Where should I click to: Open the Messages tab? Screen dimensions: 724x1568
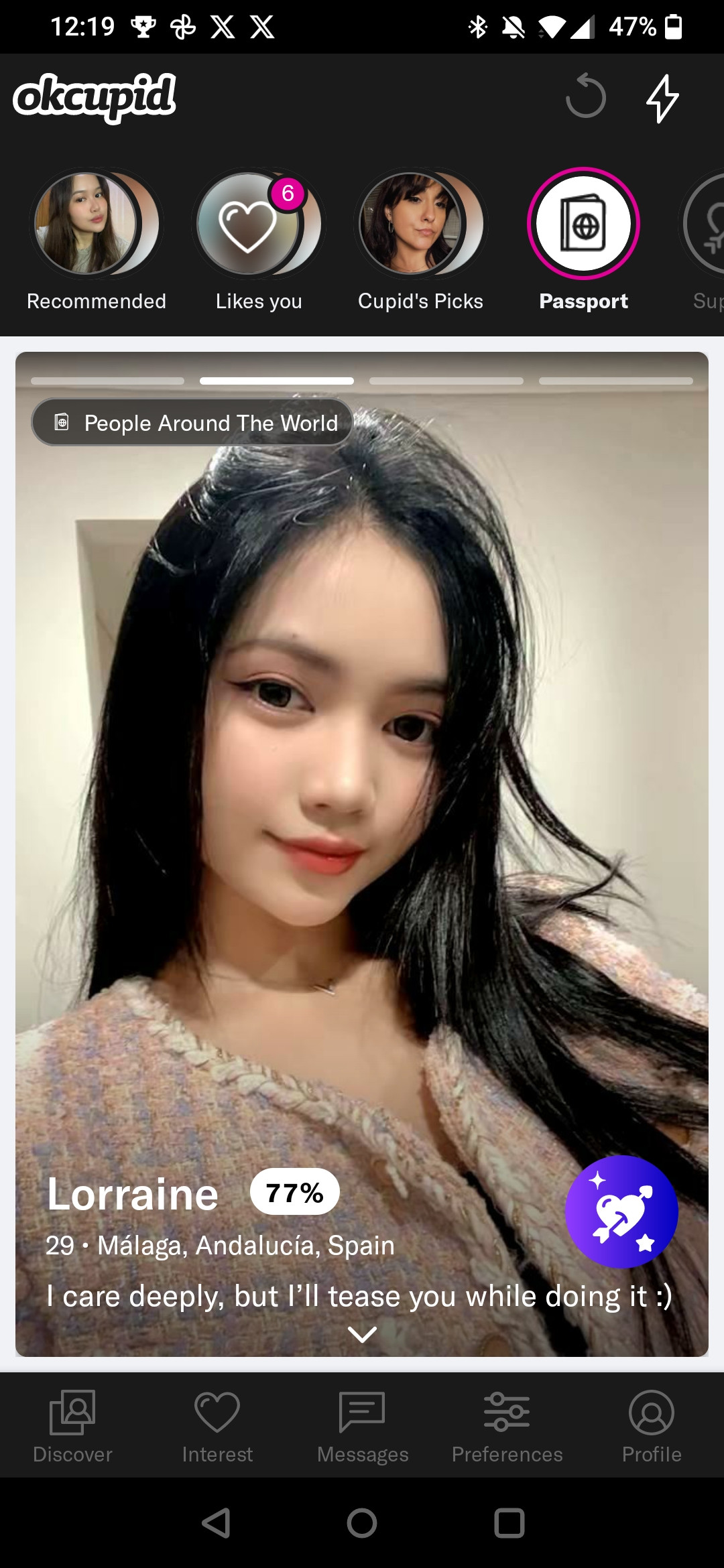(x=362, y=1426)
